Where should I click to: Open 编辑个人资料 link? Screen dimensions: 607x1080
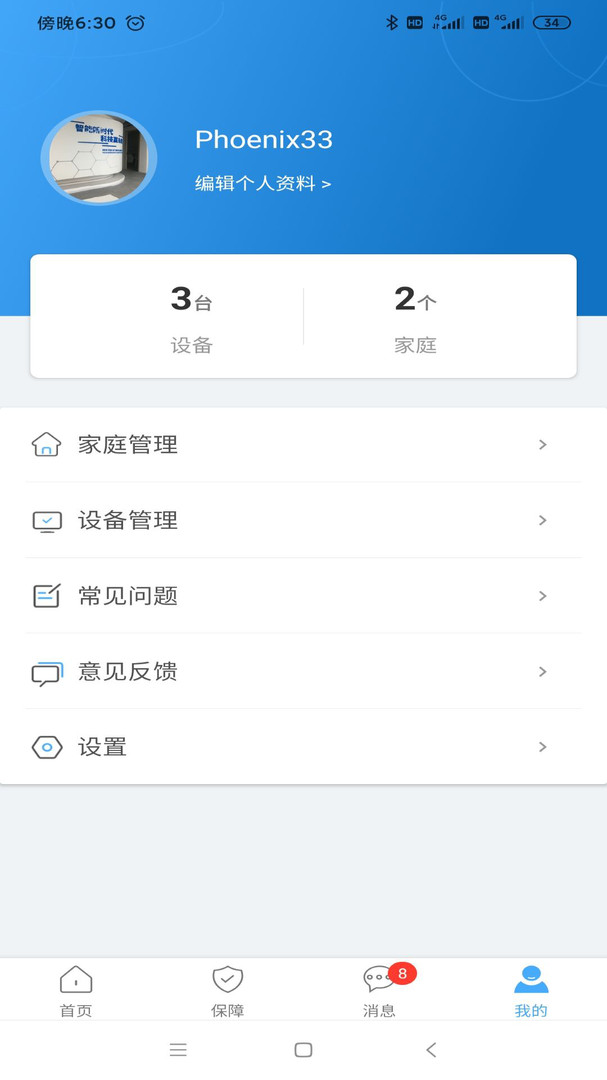pos(262,183)
